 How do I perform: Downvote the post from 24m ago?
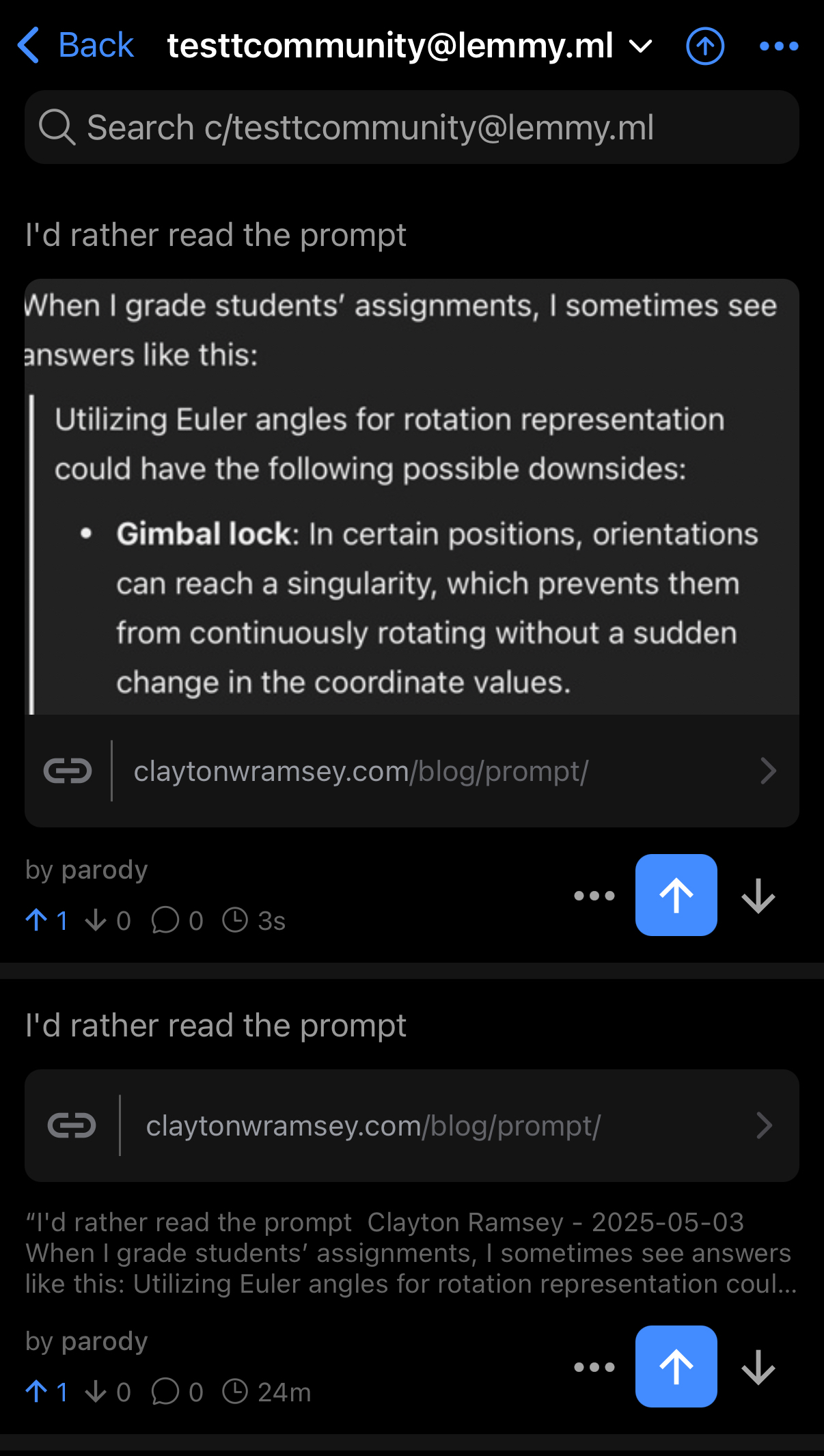[758, 1366]
